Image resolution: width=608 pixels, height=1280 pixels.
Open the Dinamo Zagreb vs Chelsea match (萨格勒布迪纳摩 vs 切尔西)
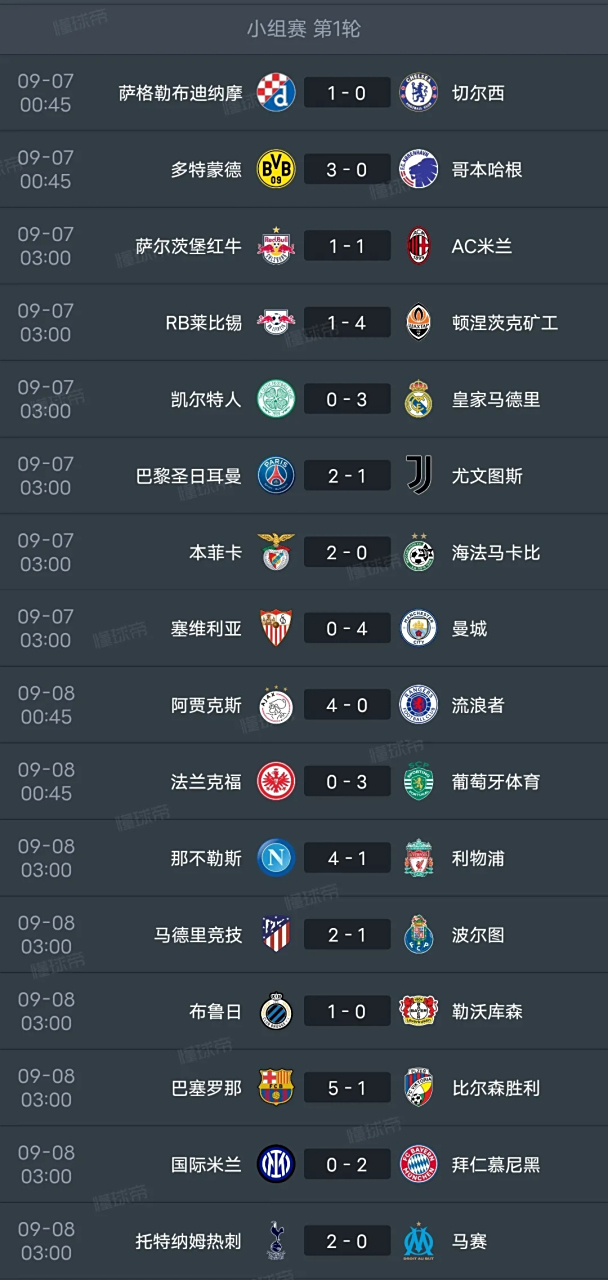coord(346,93)
